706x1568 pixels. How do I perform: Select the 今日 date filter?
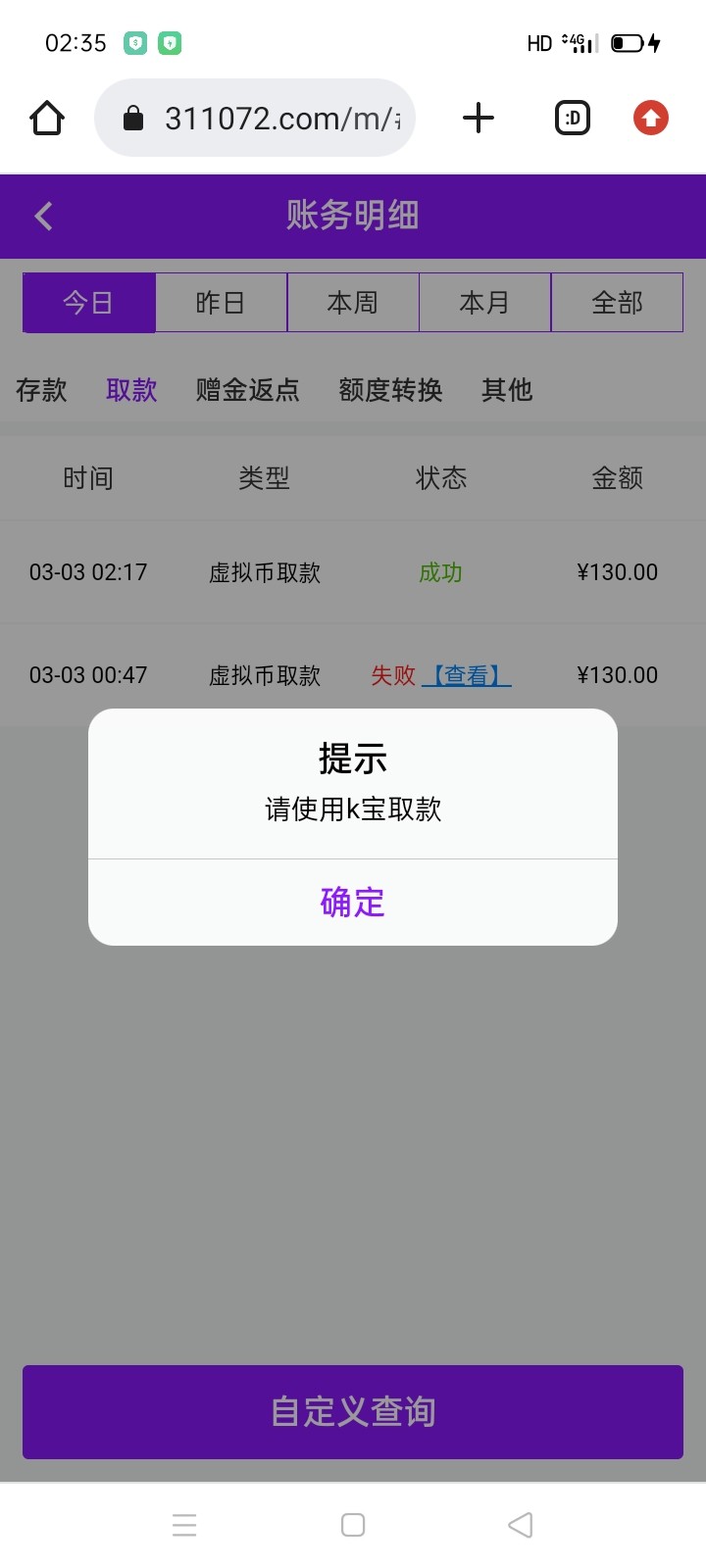pyautogui.click(x=89, y=303)
